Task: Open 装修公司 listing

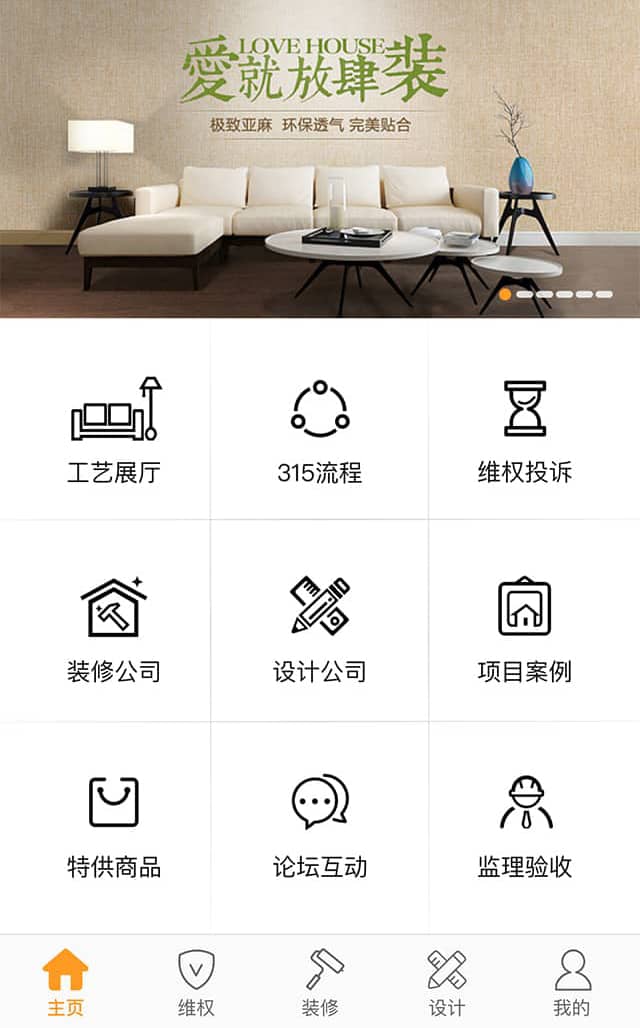Action: [x=114, y=628]
